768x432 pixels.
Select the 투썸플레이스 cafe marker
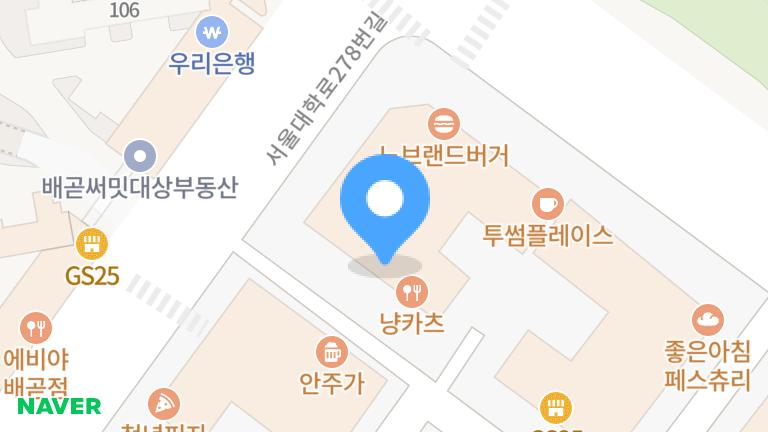[547, 205]
